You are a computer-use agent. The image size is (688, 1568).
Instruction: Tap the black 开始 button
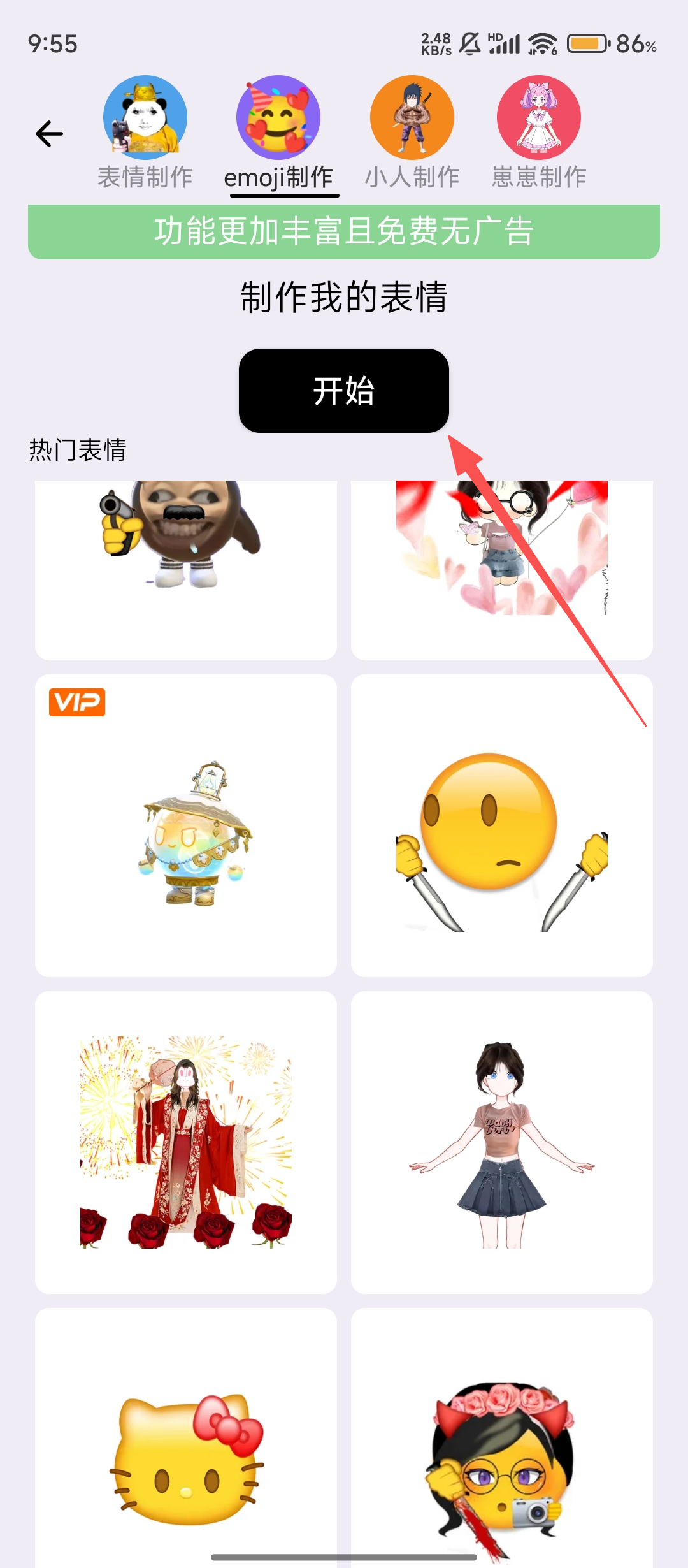tap(344, 390)
